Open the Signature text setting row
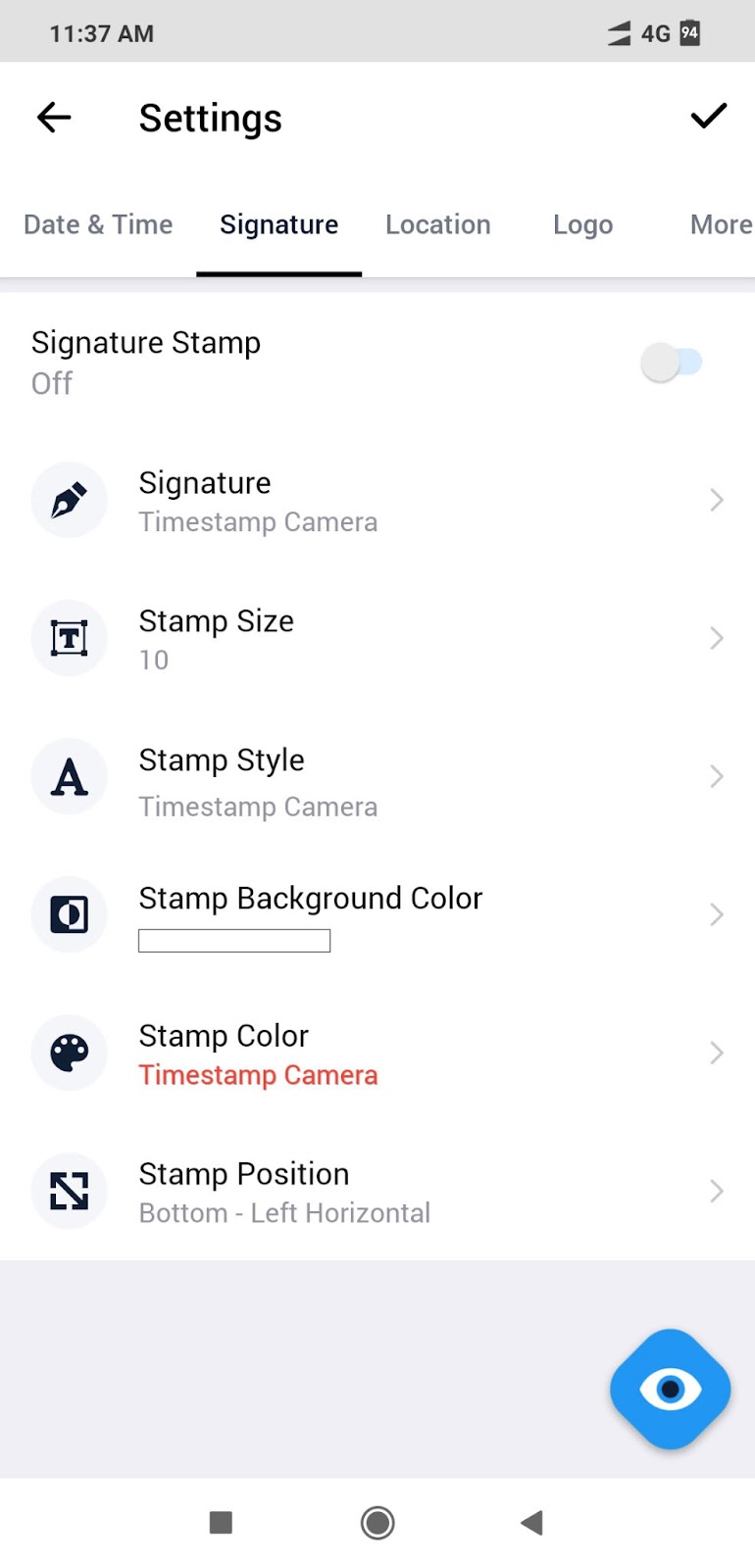This screenshot has width=755, height=1568. coord(377,501)
